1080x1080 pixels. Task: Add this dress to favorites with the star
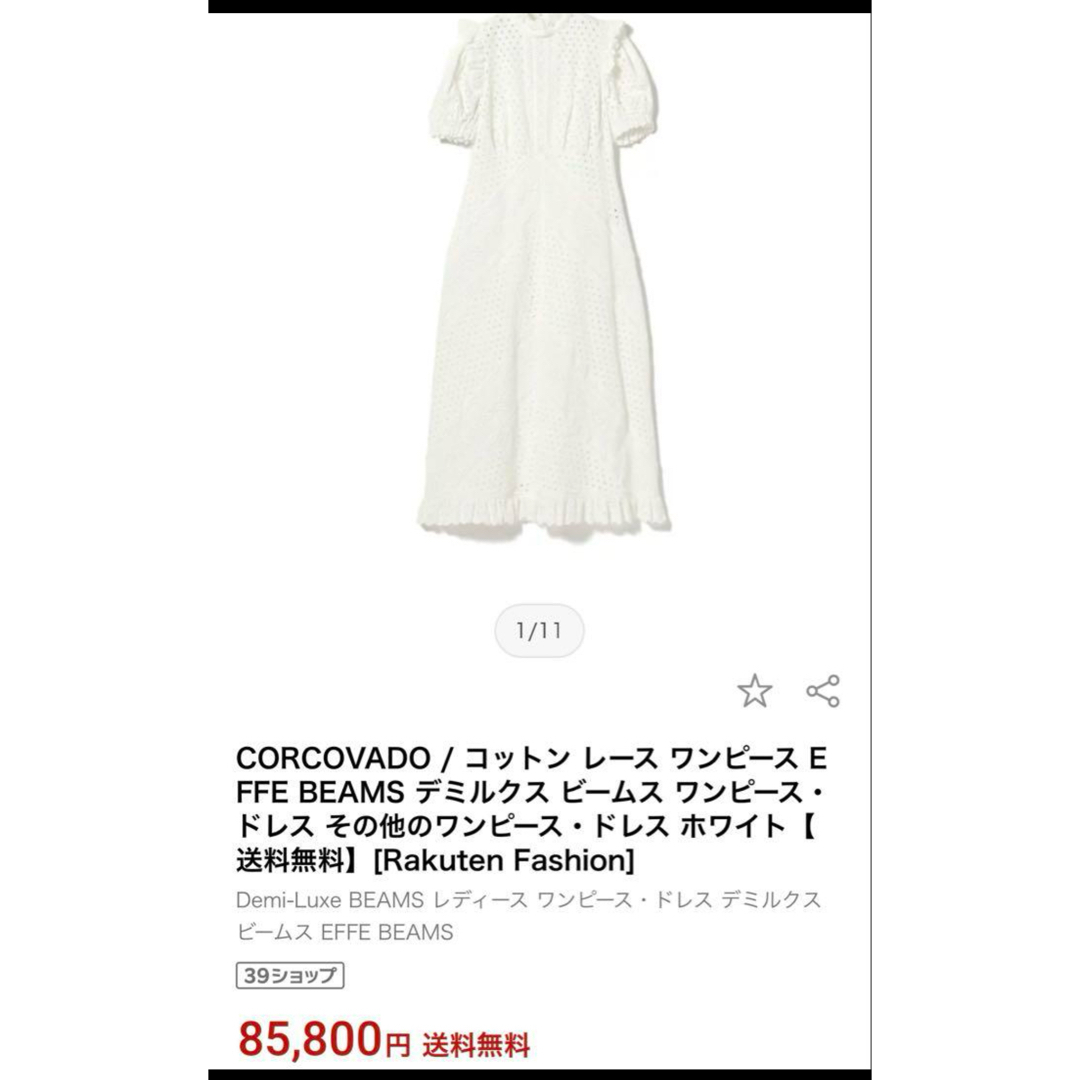(754, 691)
